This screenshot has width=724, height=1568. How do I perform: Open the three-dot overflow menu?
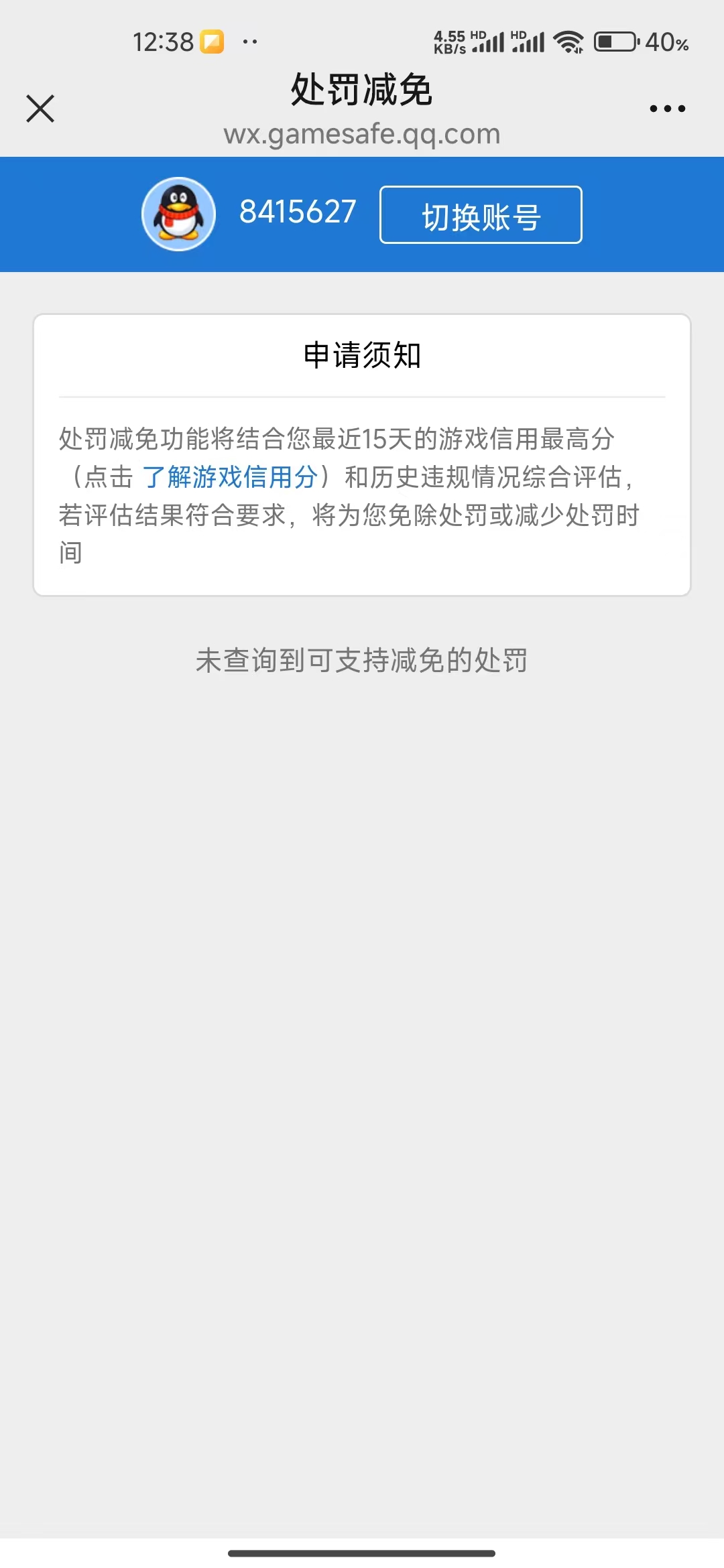pos(667,109)
